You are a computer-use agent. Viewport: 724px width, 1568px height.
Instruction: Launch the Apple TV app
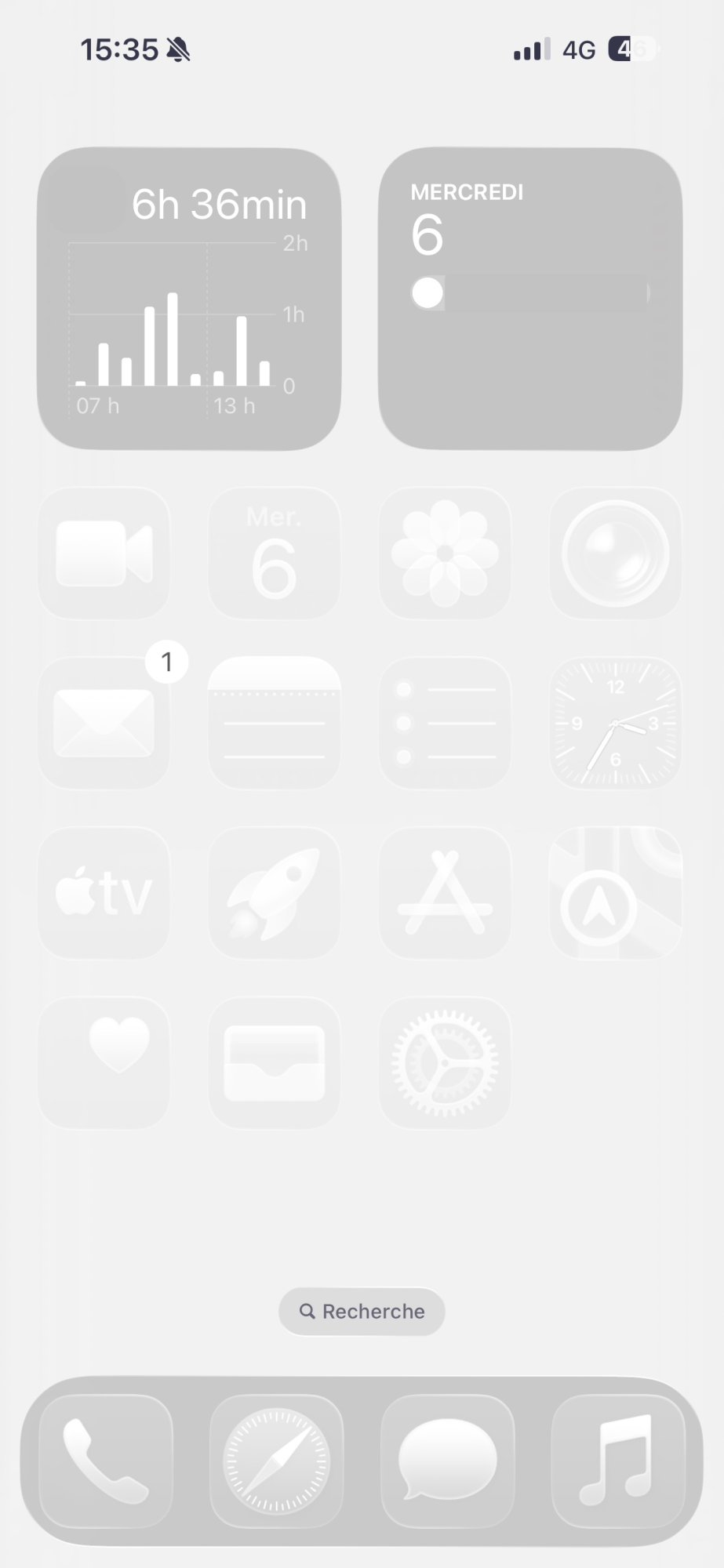coord(104,893)
